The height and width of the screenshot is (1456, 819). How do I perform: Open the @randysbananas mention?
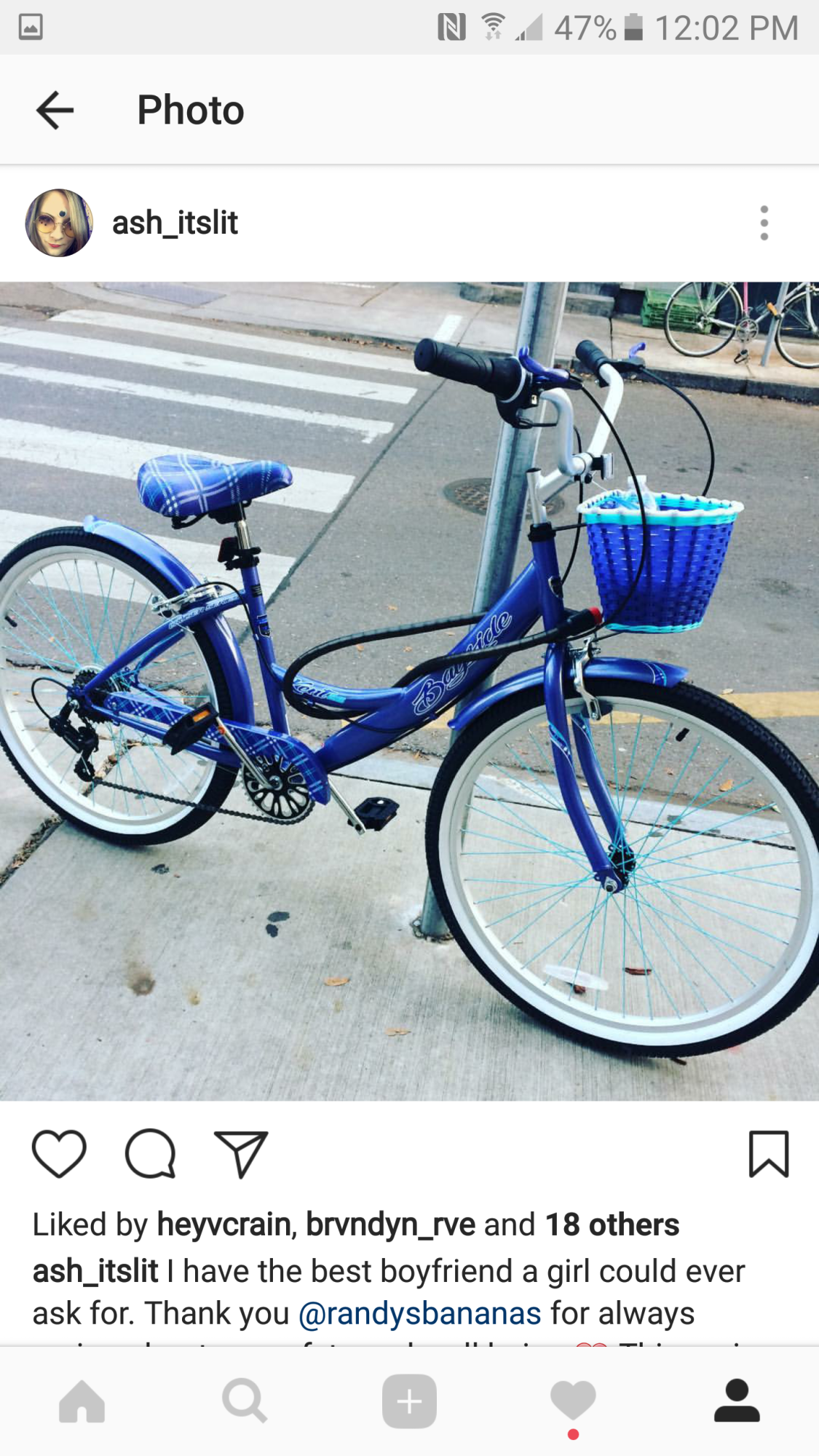(x=420, y=1313)
